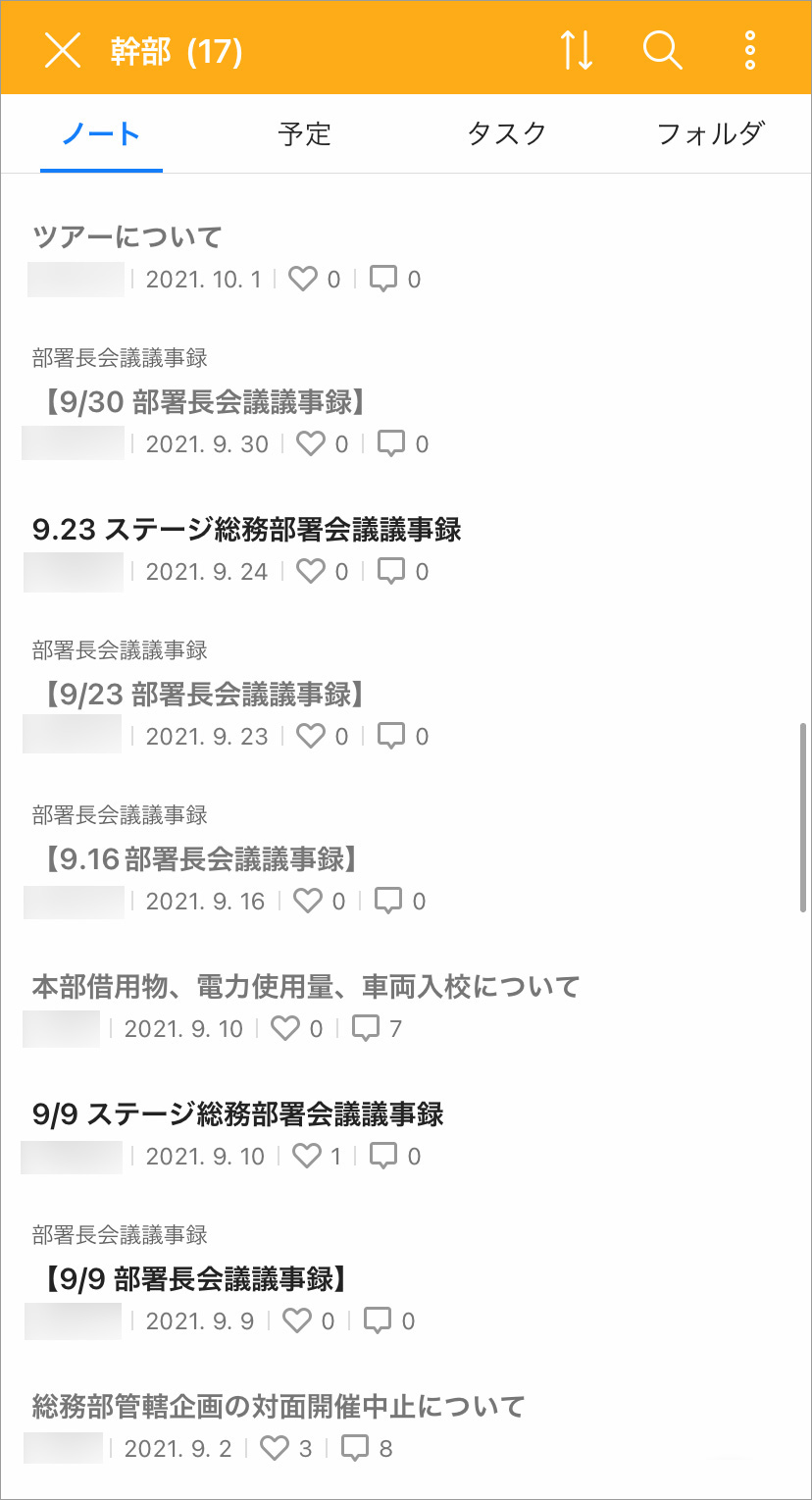Switch to the タスク tab
The image size is (812, 1500).
pyautogui.click(x=507, y=134)
